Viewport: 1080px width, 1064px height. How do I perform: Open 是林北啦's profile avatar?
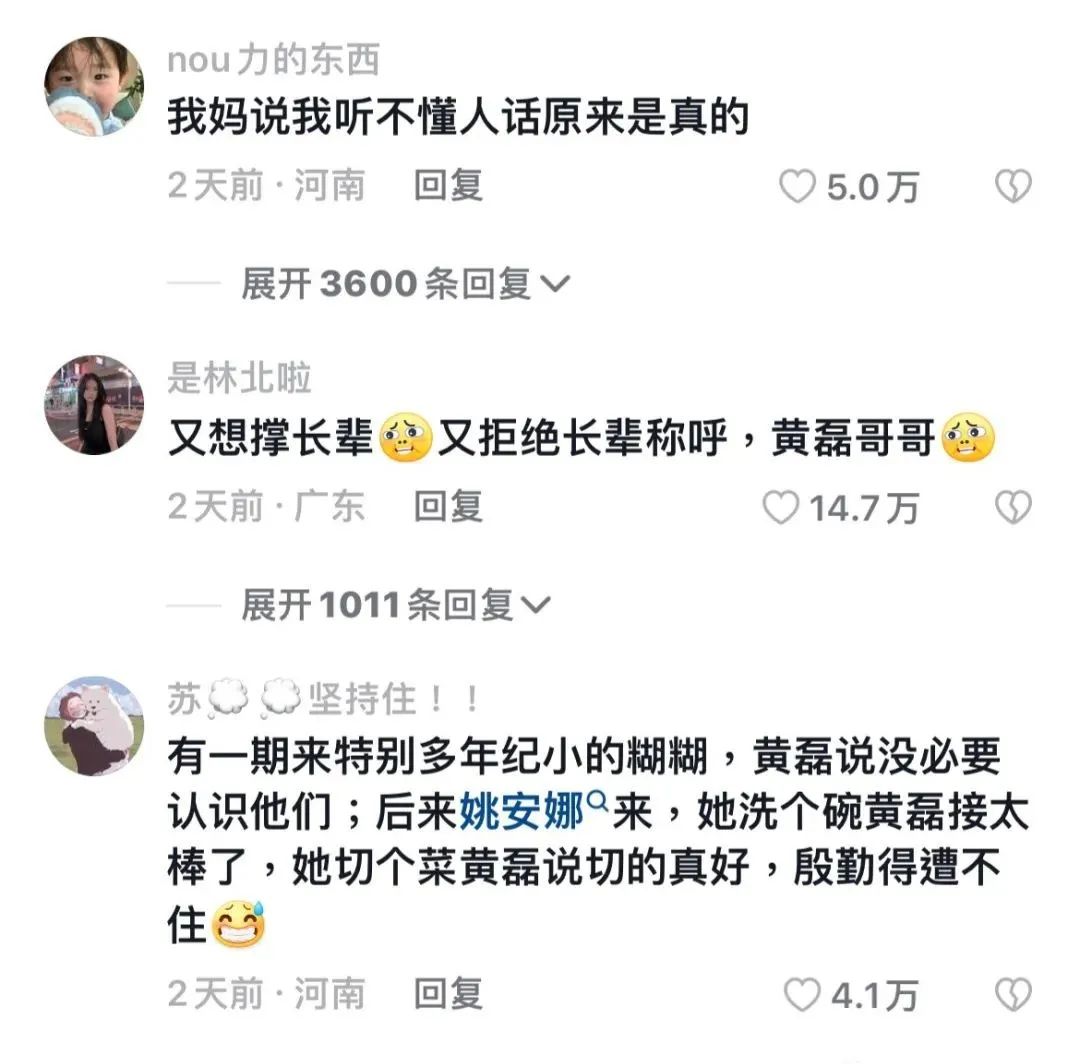94,405
